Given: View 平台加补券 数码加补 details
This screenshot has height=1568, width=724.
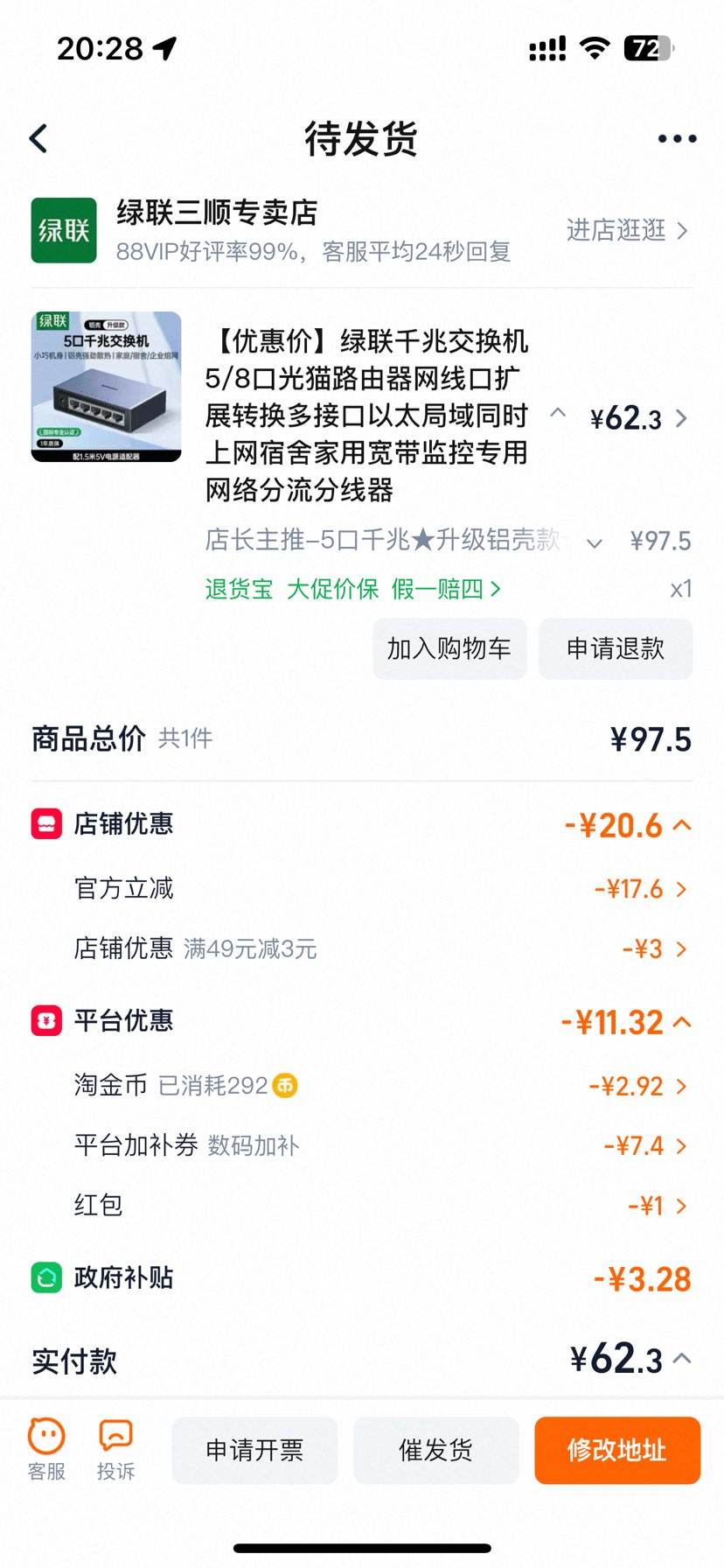Looking at the screenshot, I should [645, 1145].
